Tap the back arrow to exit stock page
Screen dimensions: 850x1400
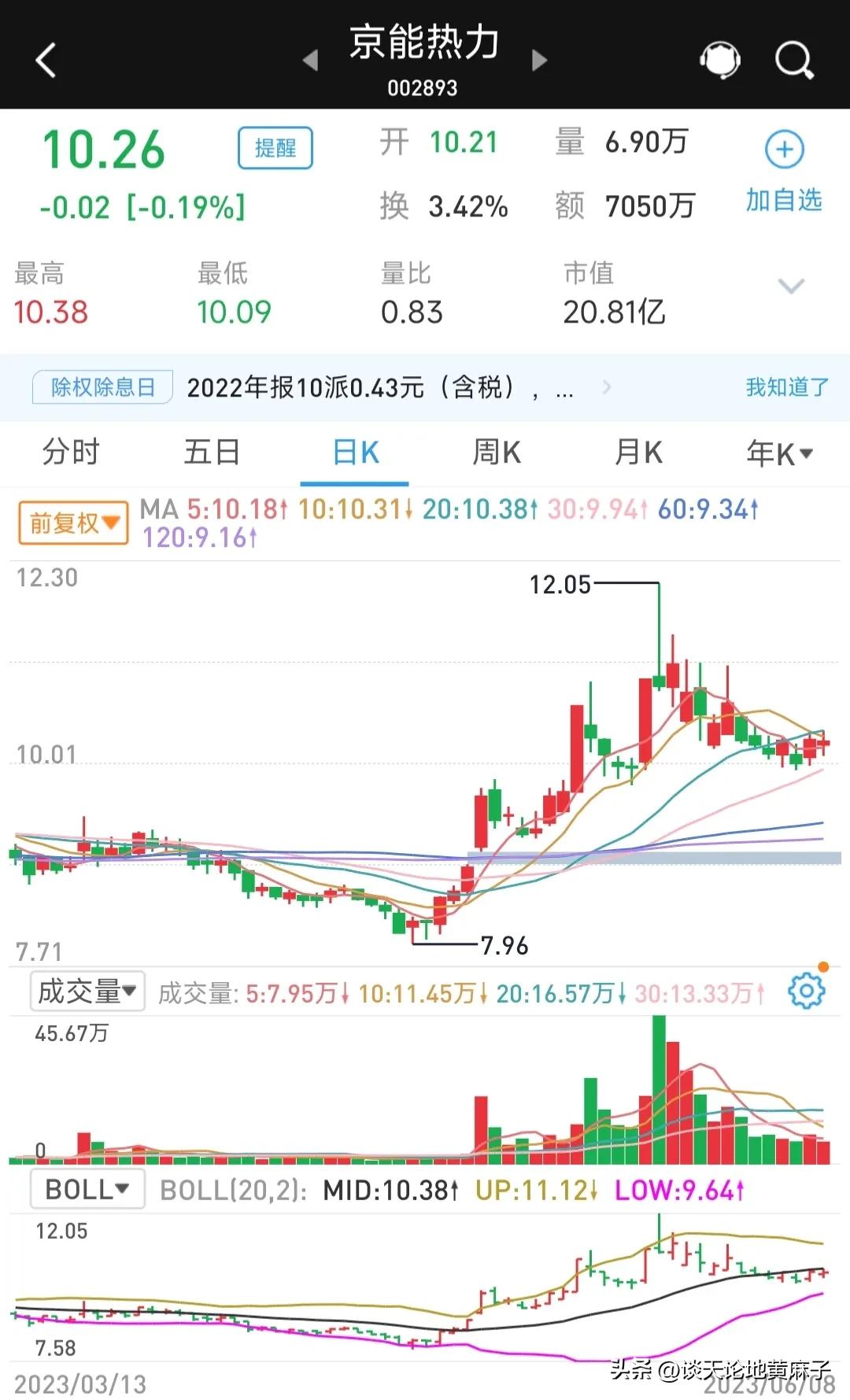[x=47, y=59]
